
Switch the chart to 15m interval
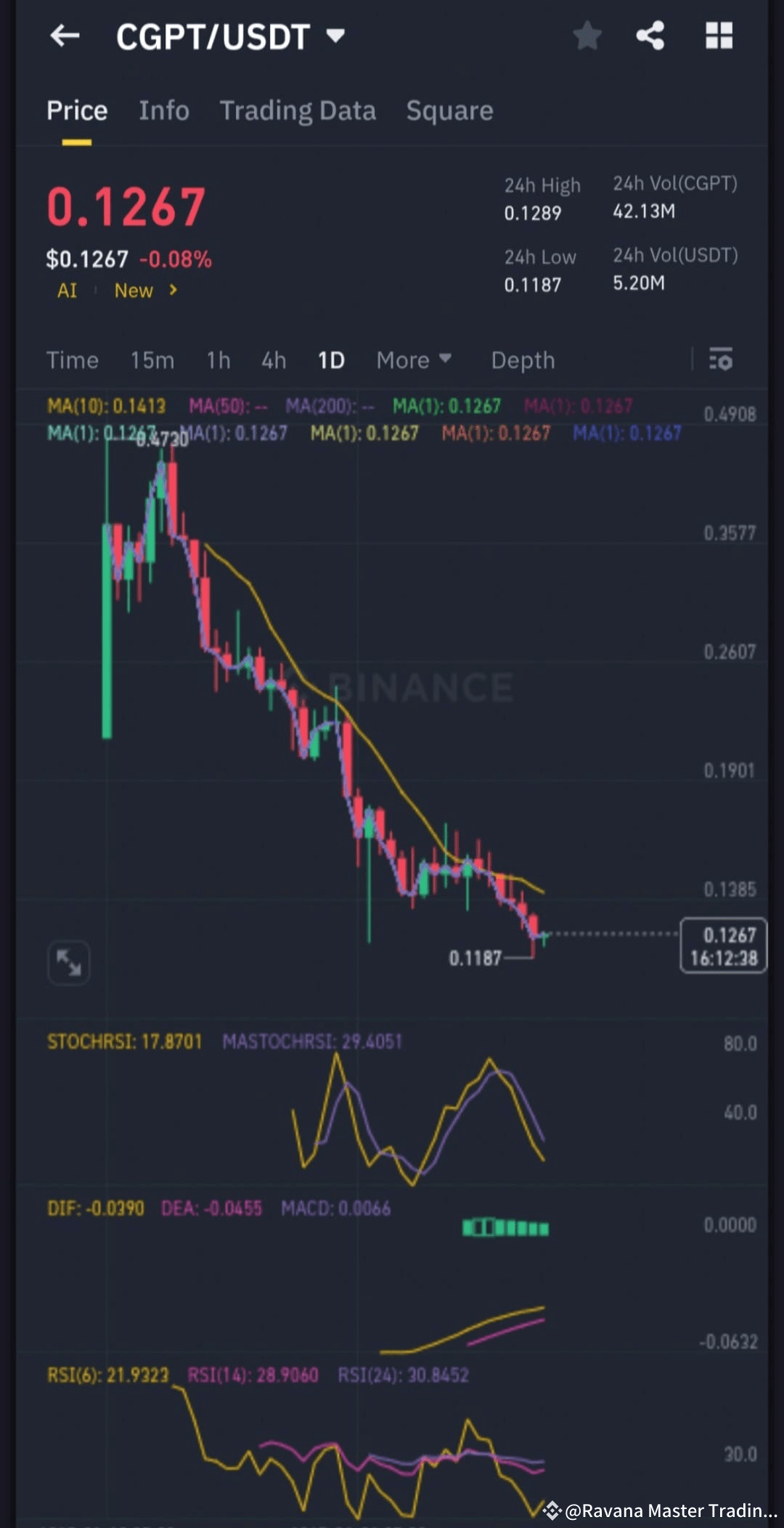click(x=152, y=359)
